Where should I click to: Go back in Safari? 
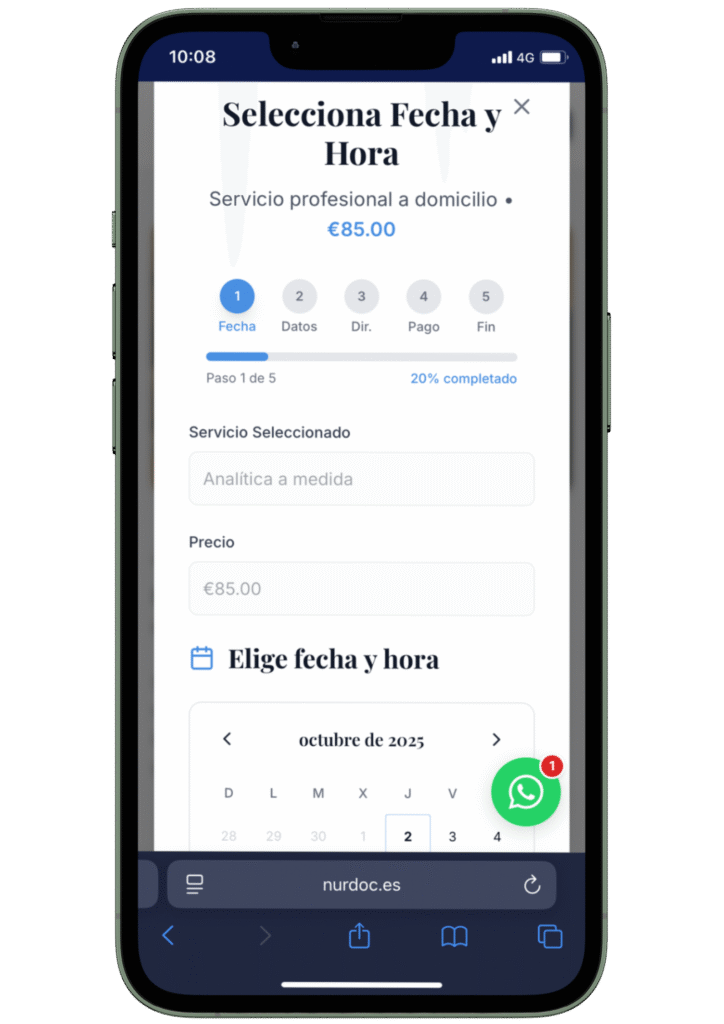168,936
